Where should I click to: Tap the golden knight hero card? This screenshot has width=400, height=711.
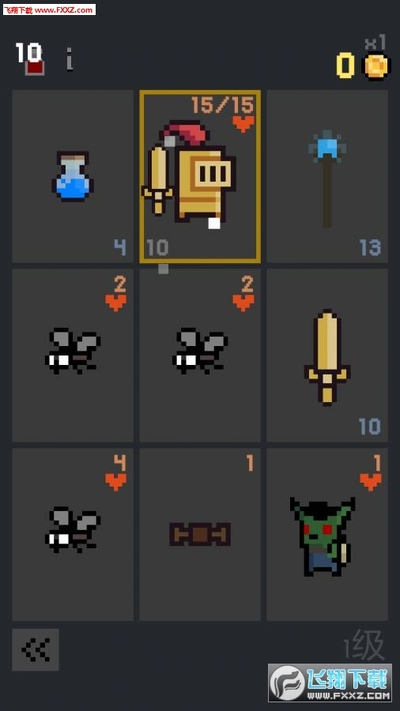tap(200, 176)
